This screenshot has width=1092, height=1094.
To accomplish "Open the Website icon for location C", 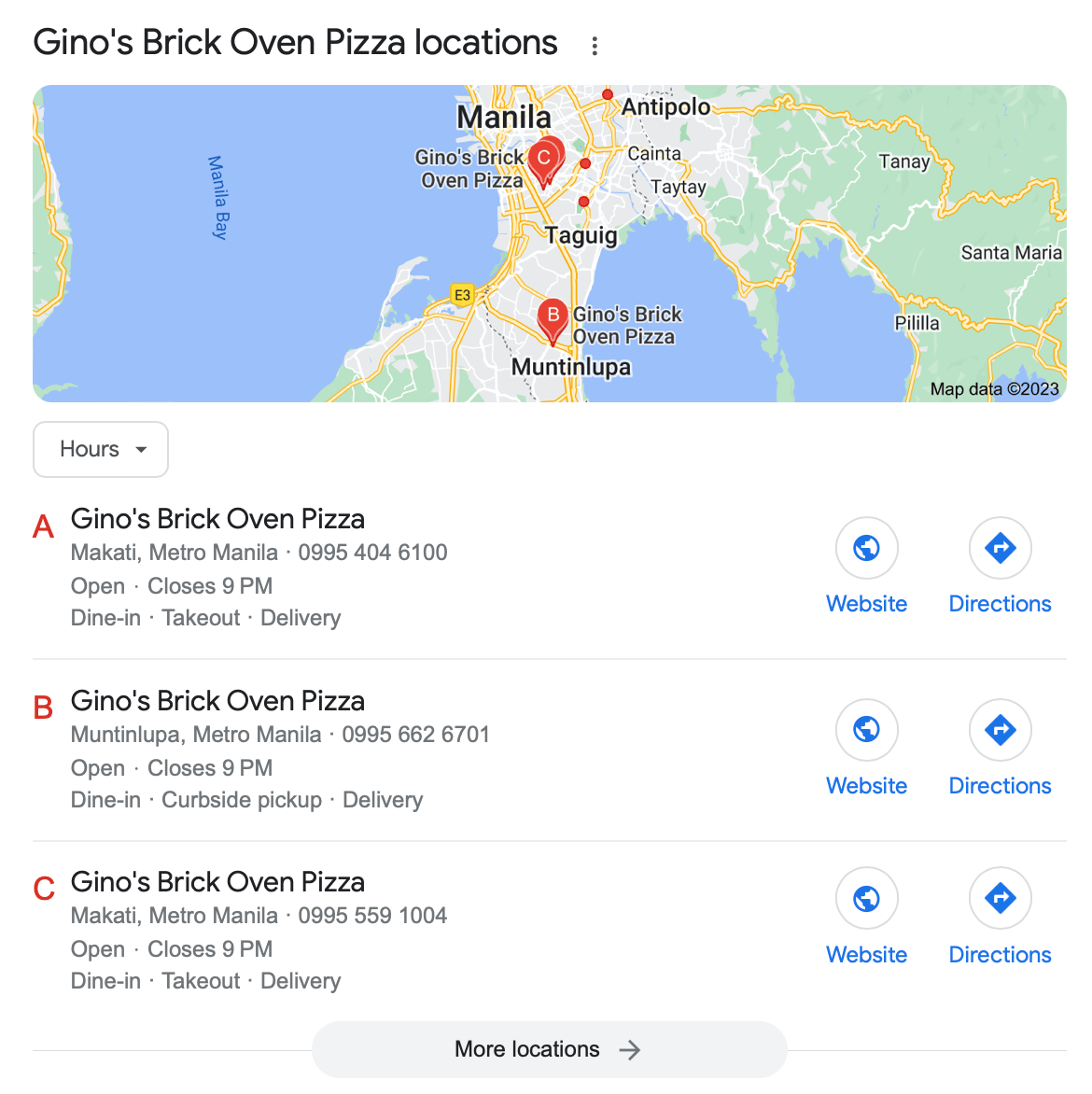I will (866, 898).
